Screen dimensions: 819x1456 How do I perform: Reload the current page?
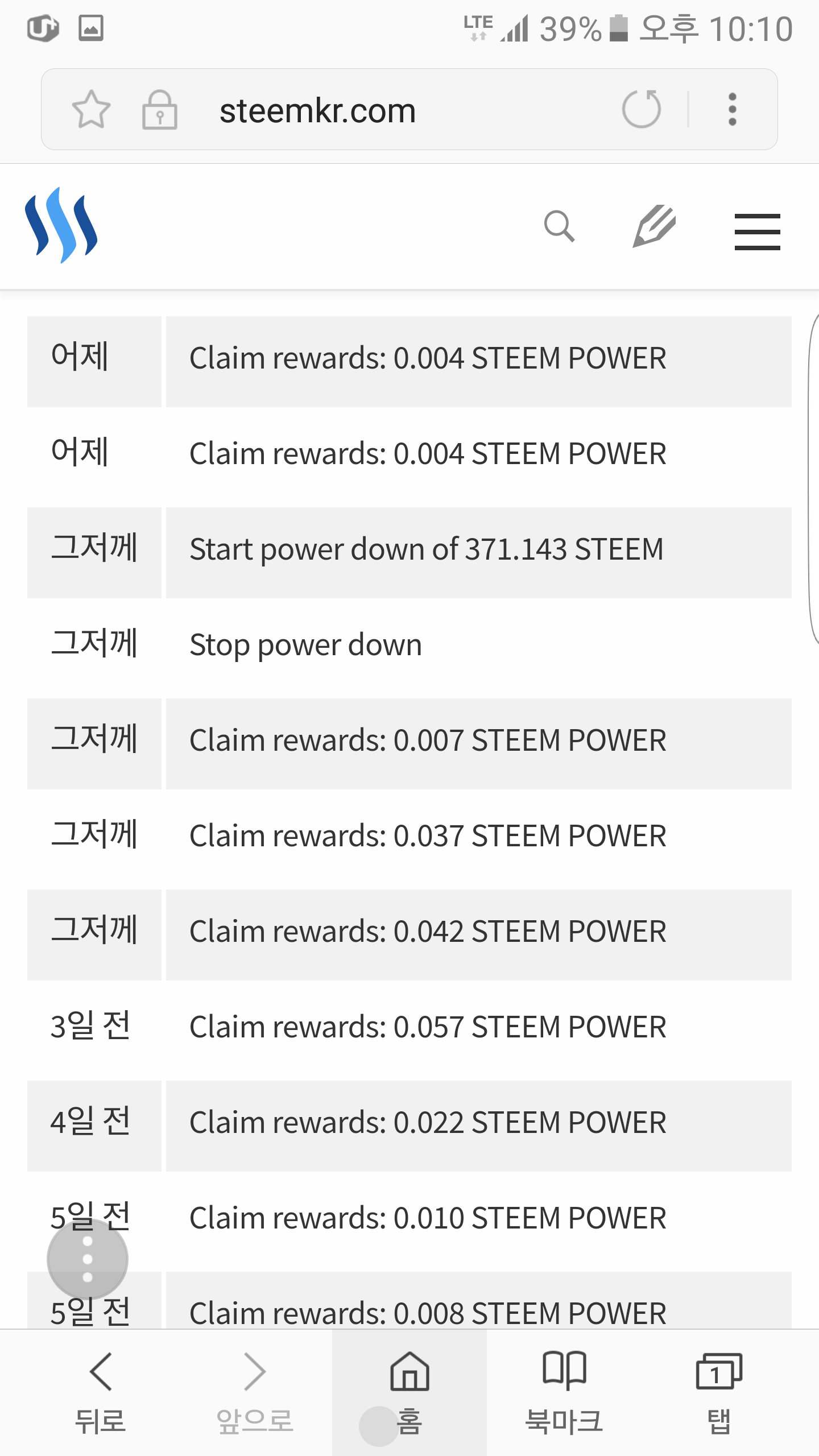pyautogui.click(x=642, y=109)
